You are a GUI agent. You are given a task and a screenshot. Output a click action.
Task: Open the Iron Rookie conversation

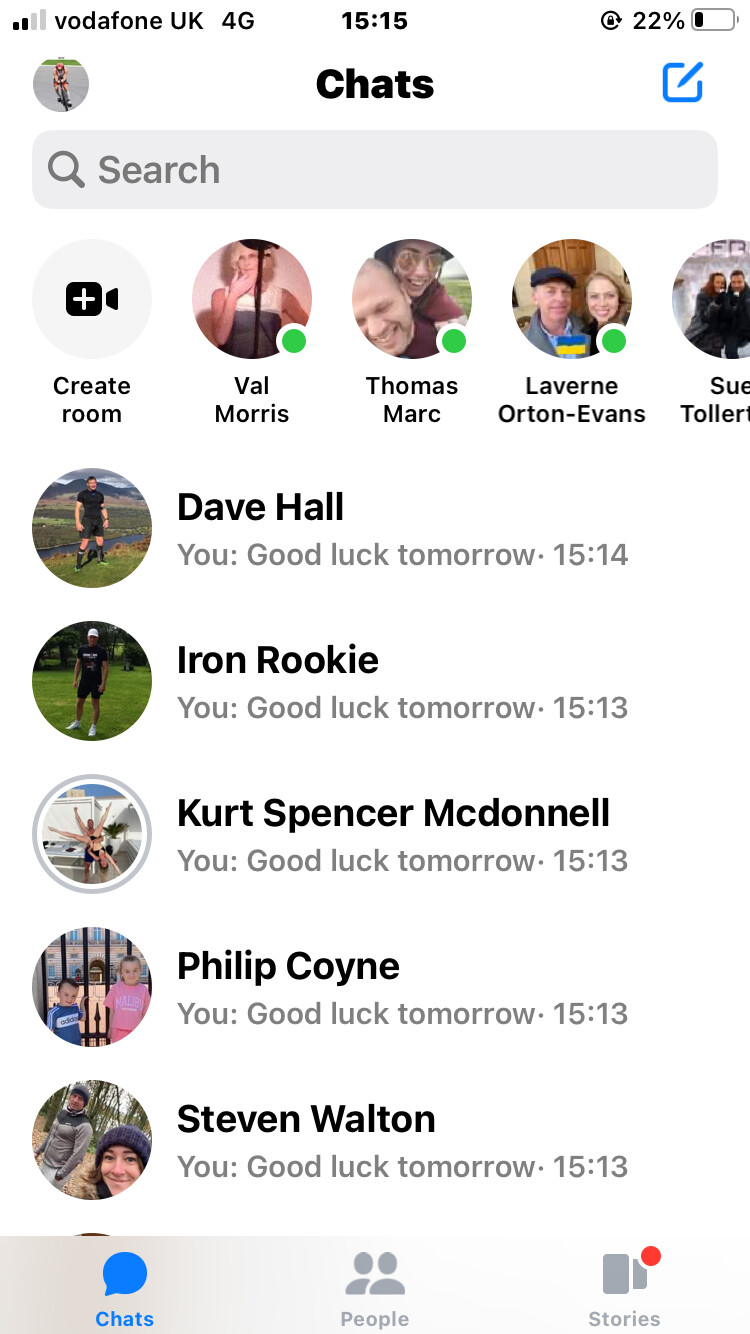coord(375,681)
